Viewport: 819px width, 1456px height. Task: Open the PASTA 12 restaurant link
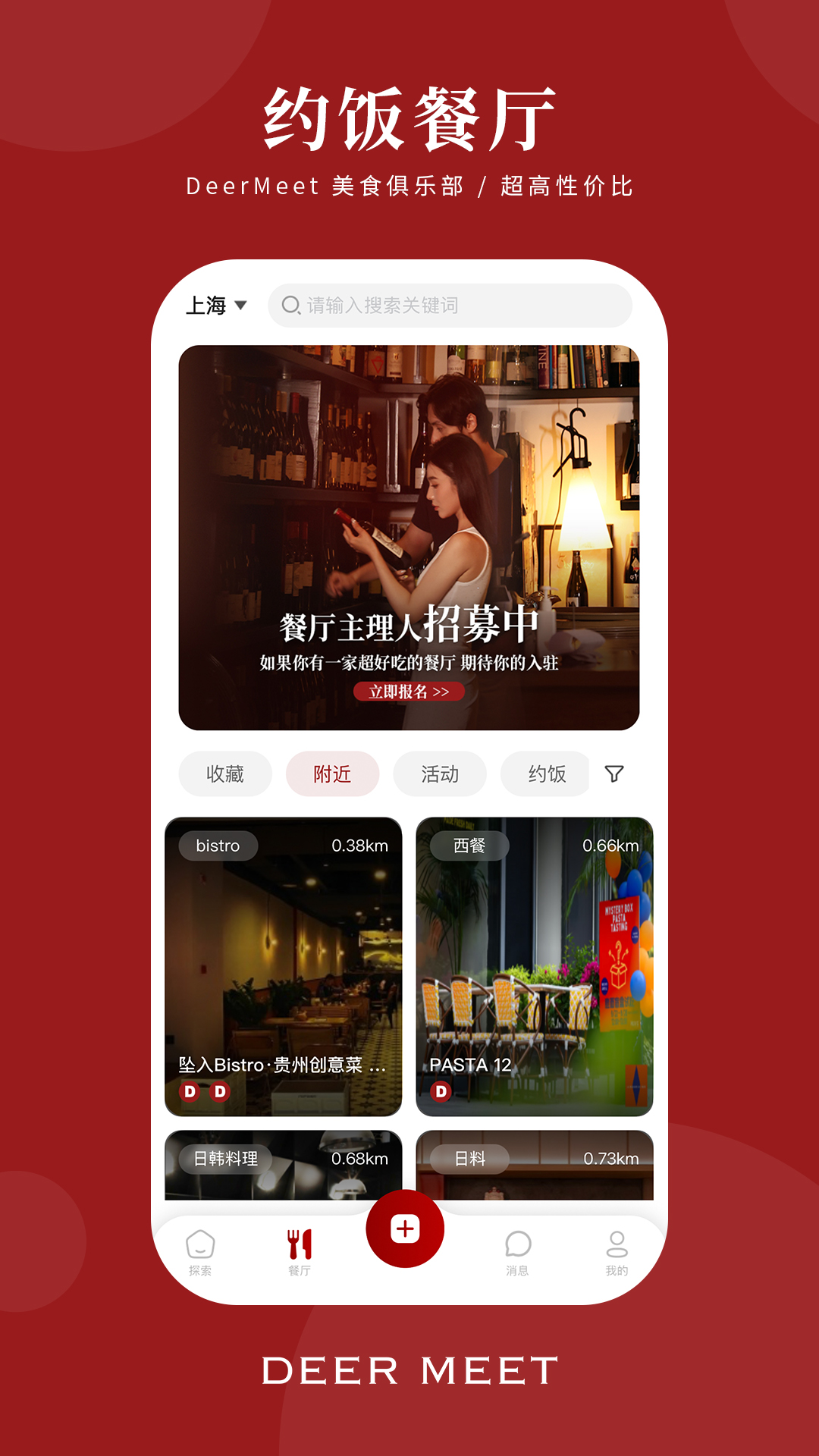coord(471,1065)
